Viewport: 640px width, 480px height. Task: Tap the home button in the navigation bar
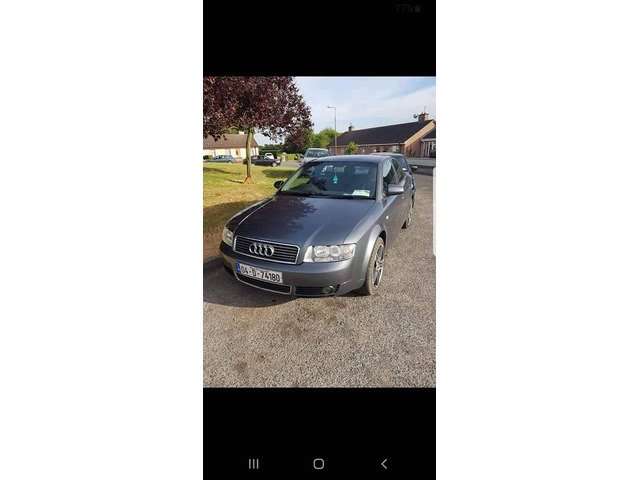318,464
